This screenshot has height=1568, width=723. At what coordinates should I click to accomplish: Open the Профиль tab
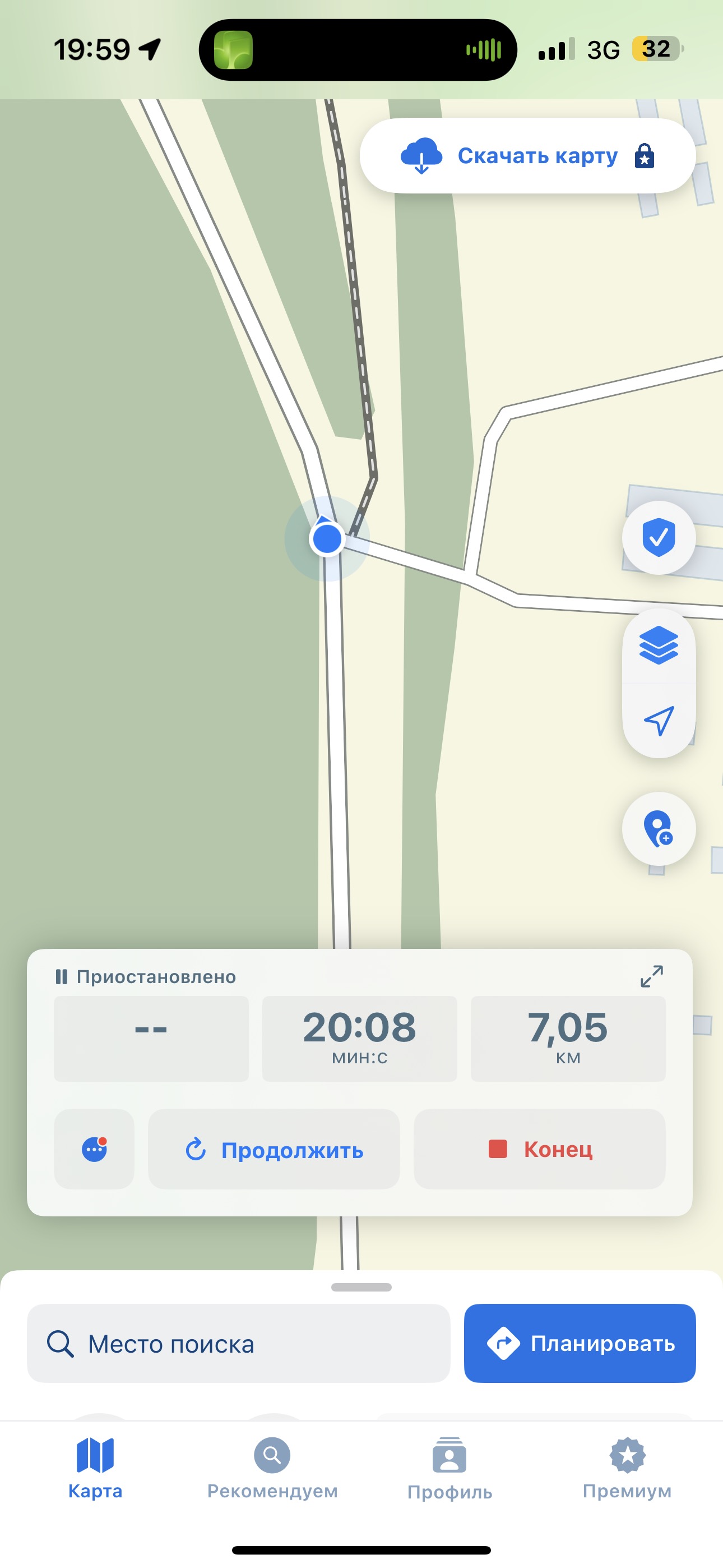[449, 1467]
